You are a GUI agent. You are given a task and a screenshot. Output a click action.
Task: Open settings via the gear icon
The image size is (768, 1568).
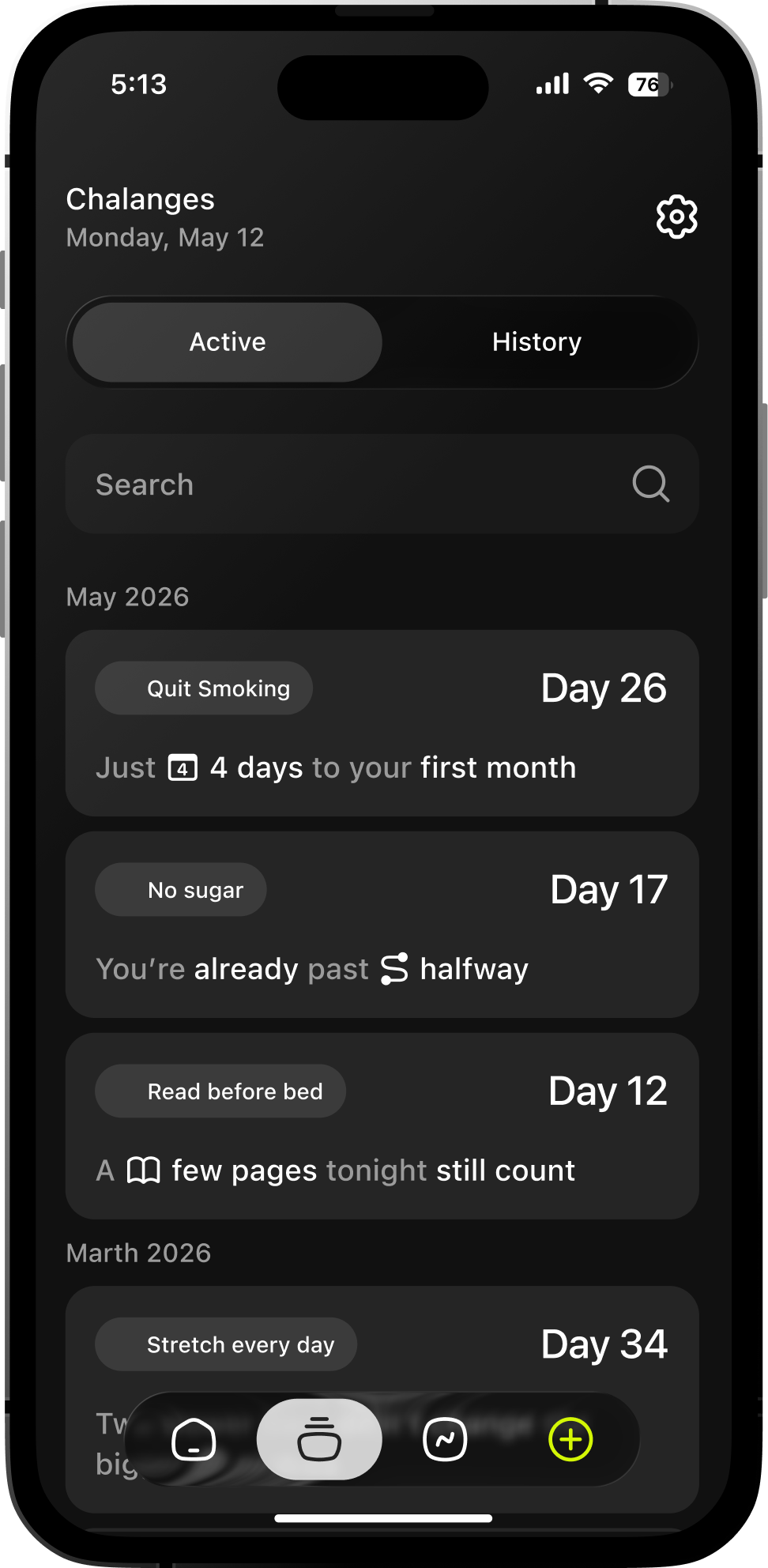point(677,217)
